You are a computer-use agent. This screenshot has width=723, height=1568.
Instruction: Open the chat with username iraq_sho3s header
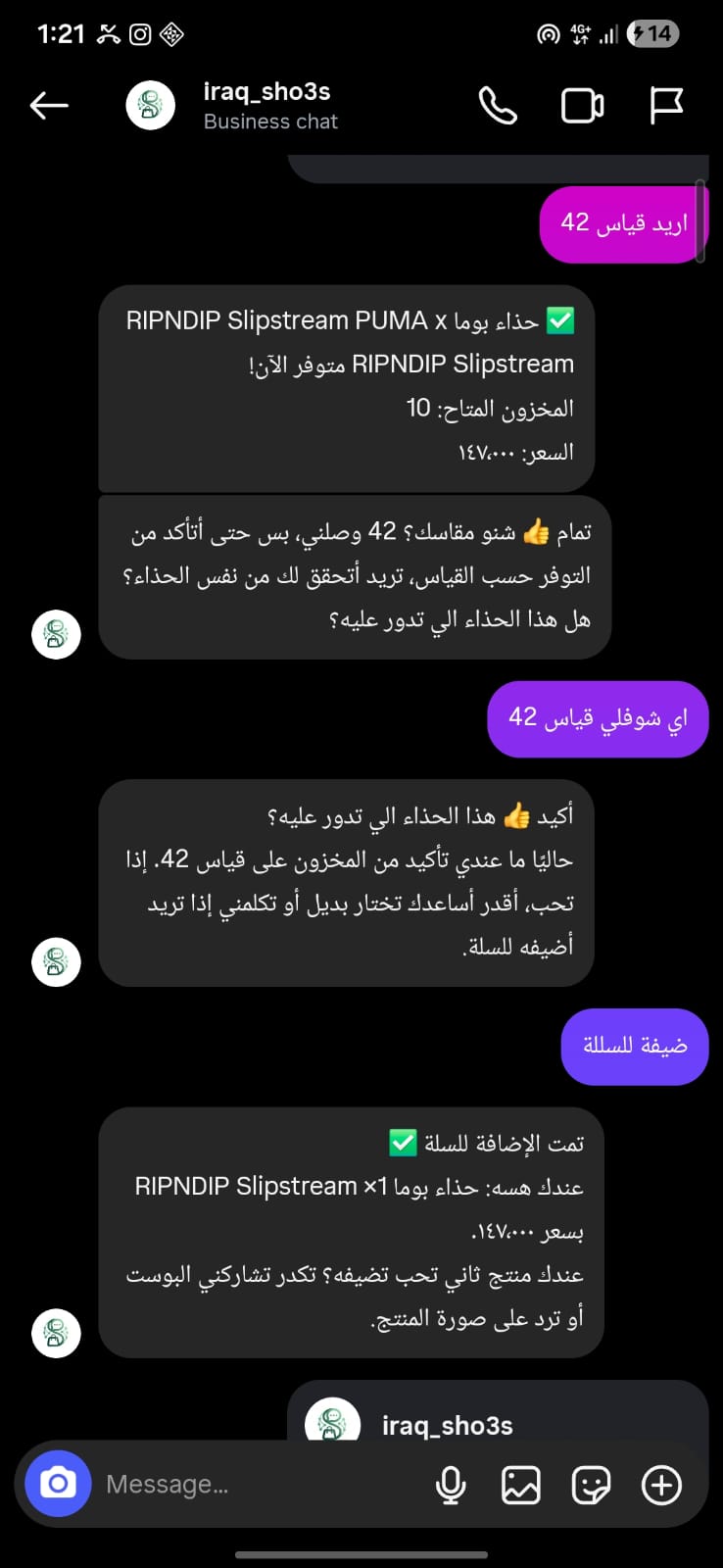coord(267,92)
